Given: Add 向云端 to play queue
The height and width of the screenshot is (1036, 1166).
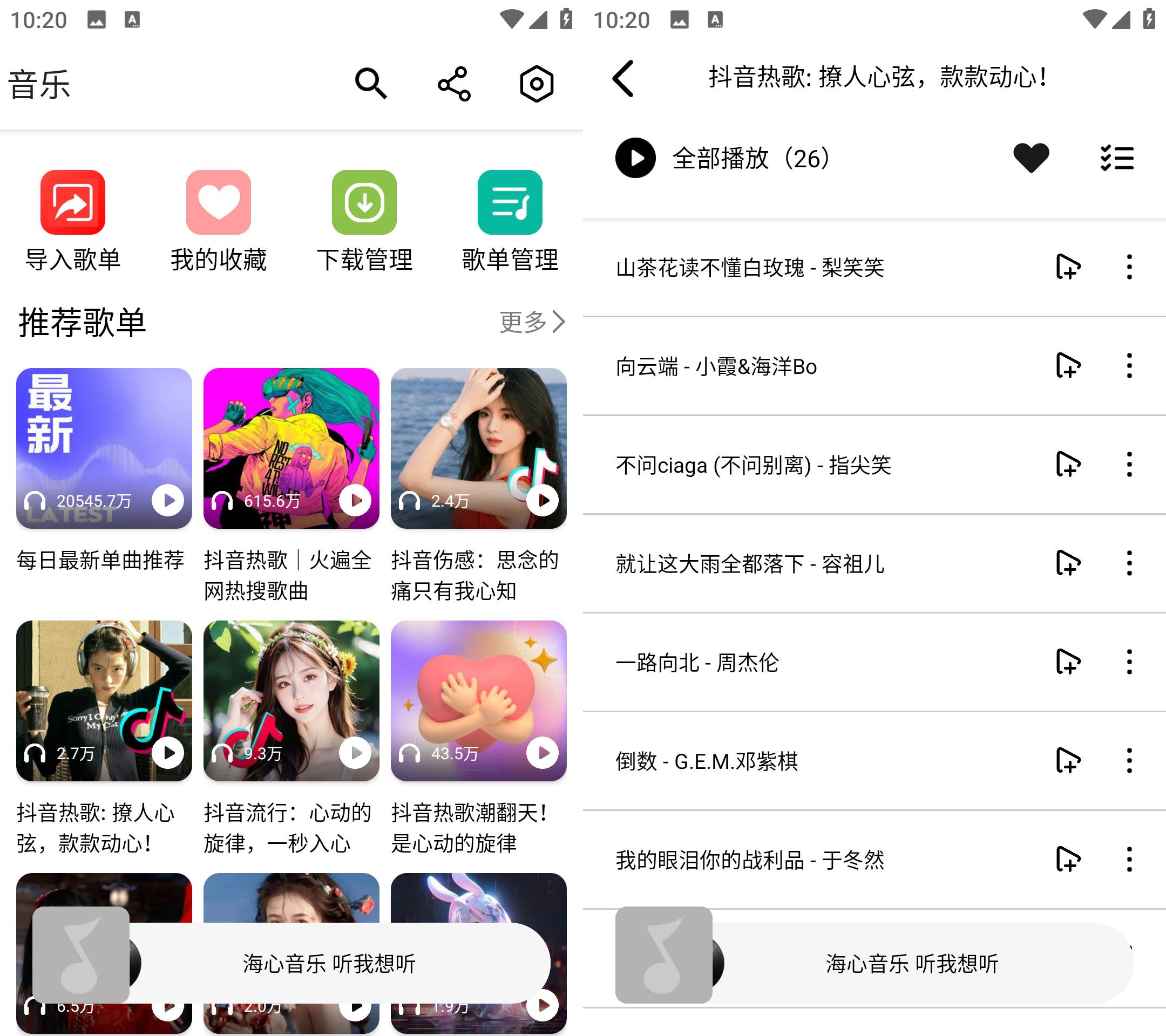Looking at the screenshot, I should point(1068,366).
